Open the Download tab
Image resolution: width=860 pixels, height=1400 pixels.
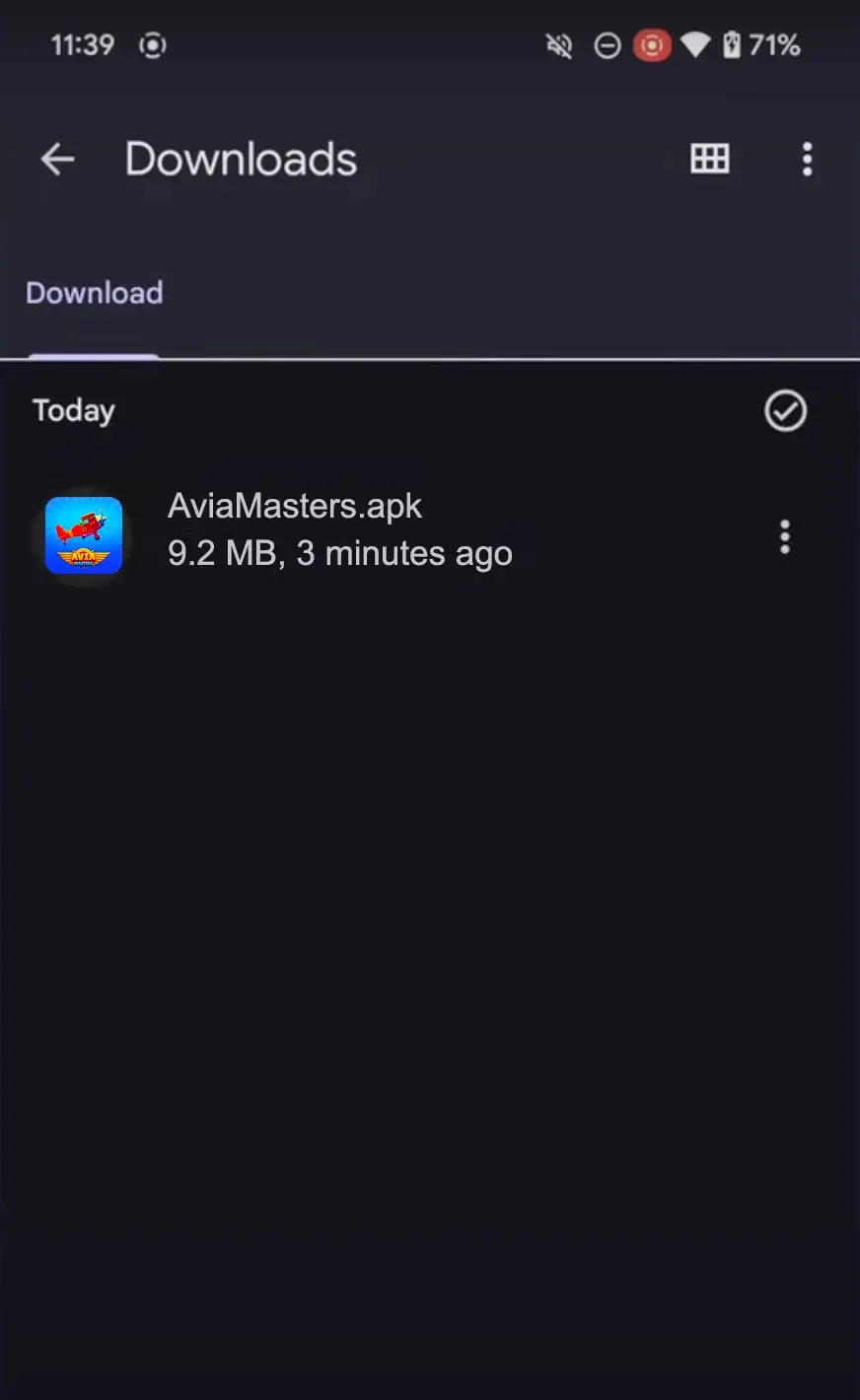(94, 293)
